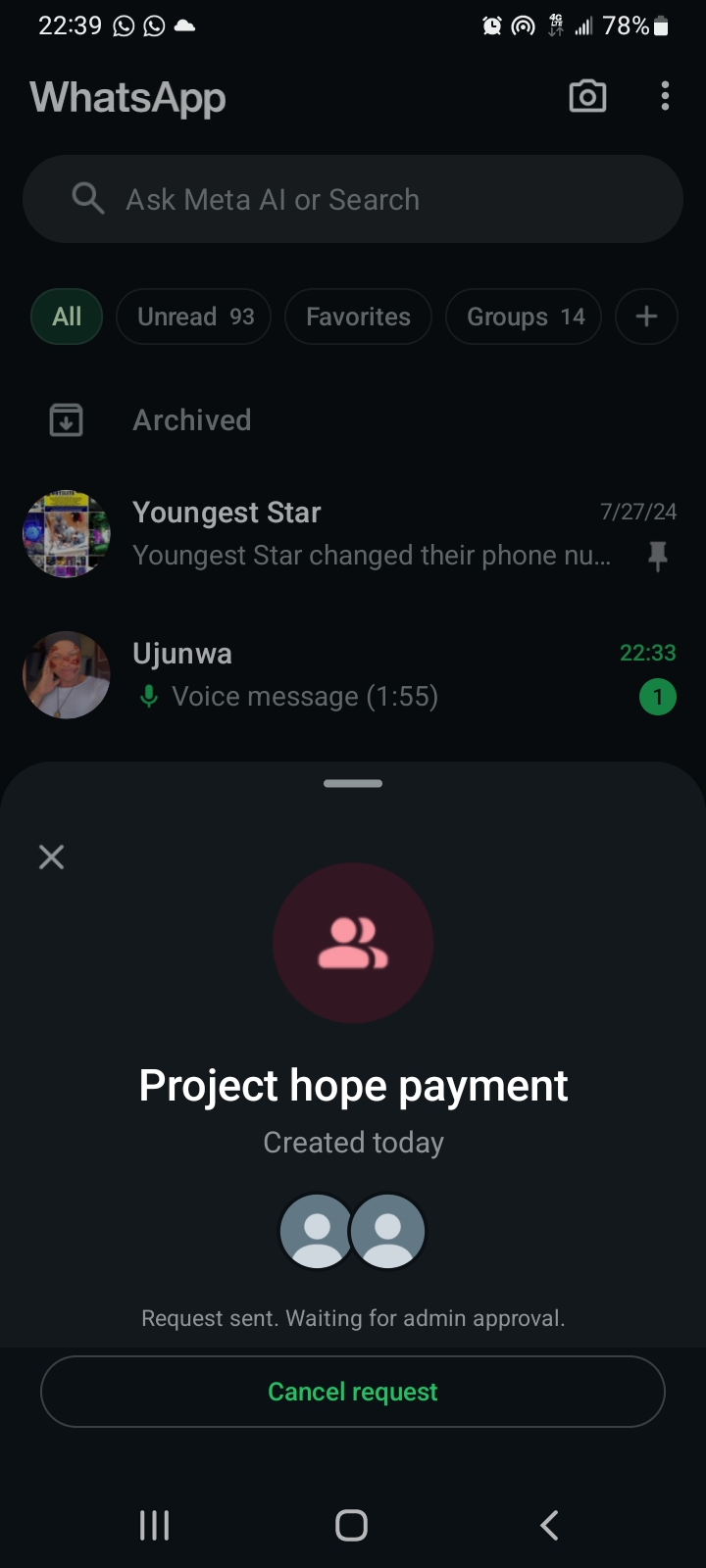
Task: Open the camera icon in the WhatsApp header
Action: point(587,96)
